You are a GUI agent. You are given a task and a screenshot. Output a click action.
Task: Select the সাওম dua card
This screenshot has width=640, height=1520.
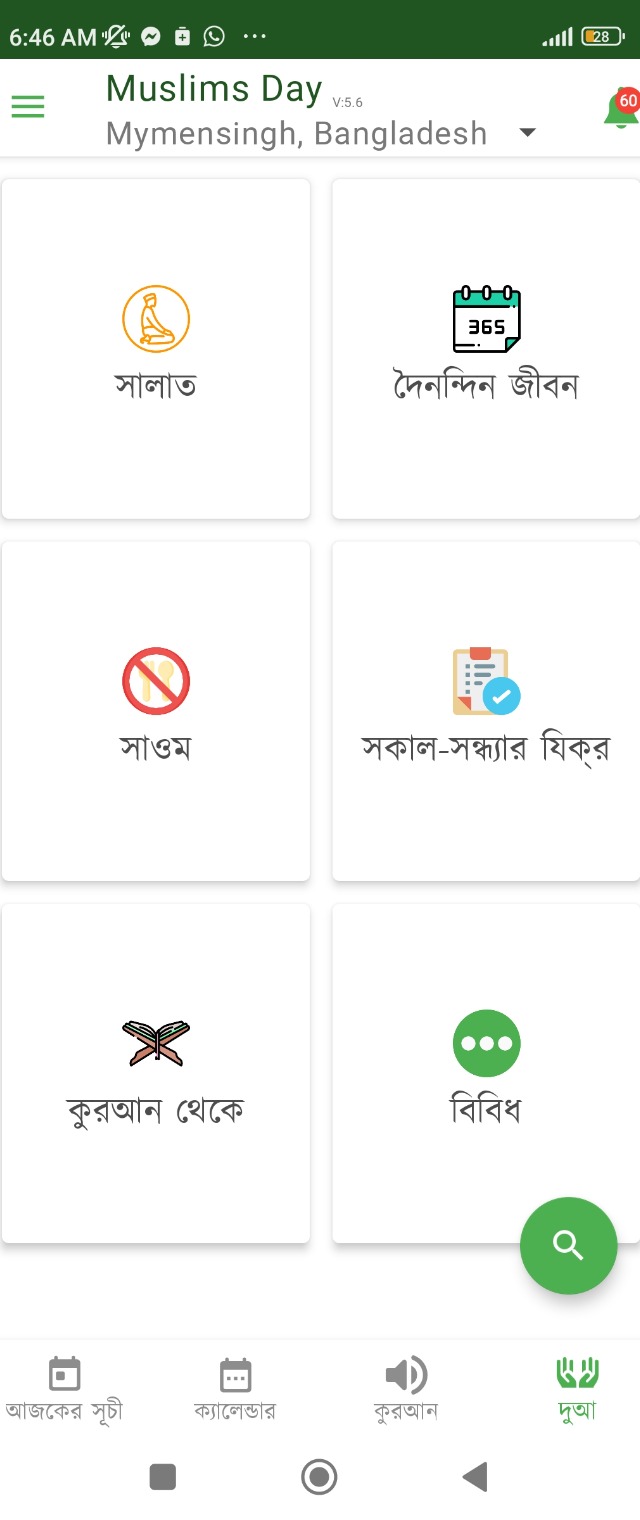point(156,711)
